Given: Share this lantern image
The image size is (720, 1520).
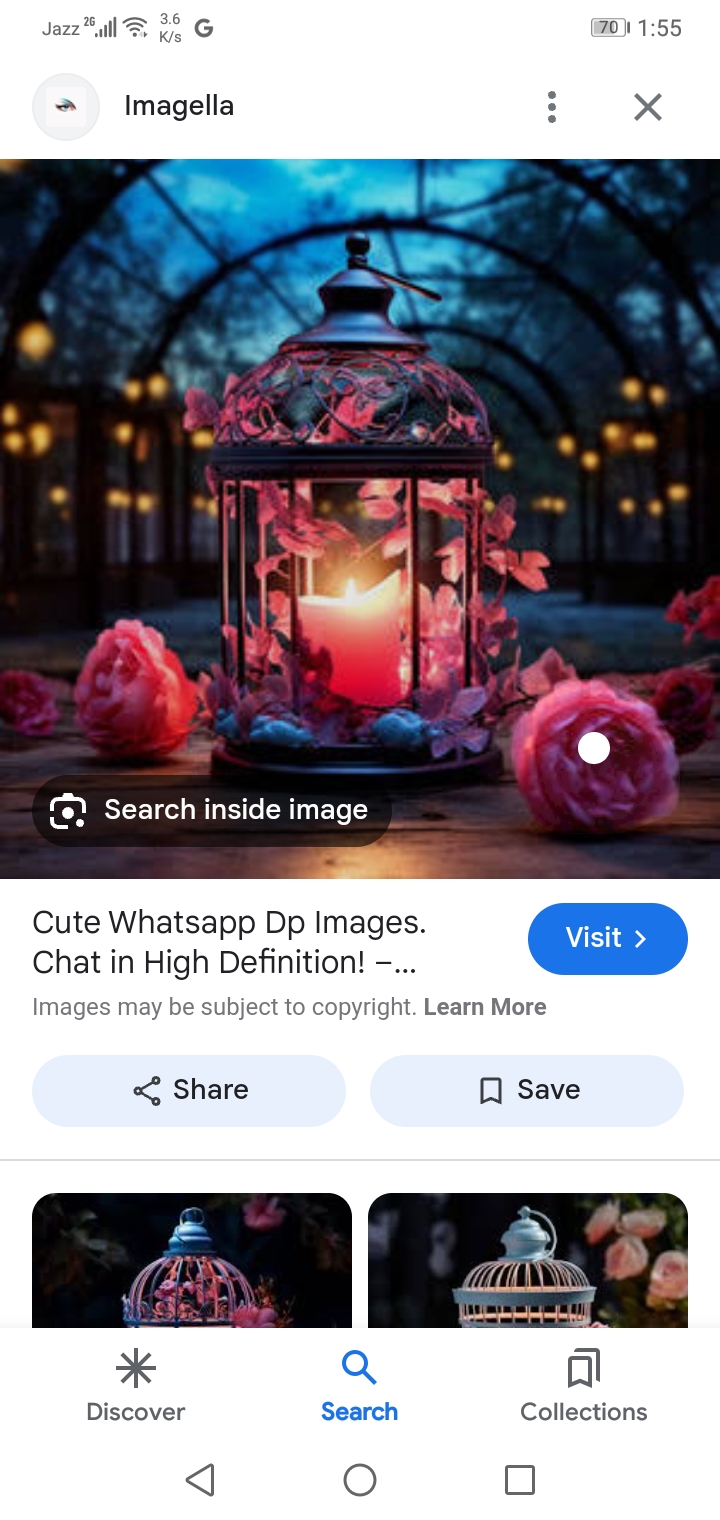Looking at the screenshot, I should [x=189, y=1090].
